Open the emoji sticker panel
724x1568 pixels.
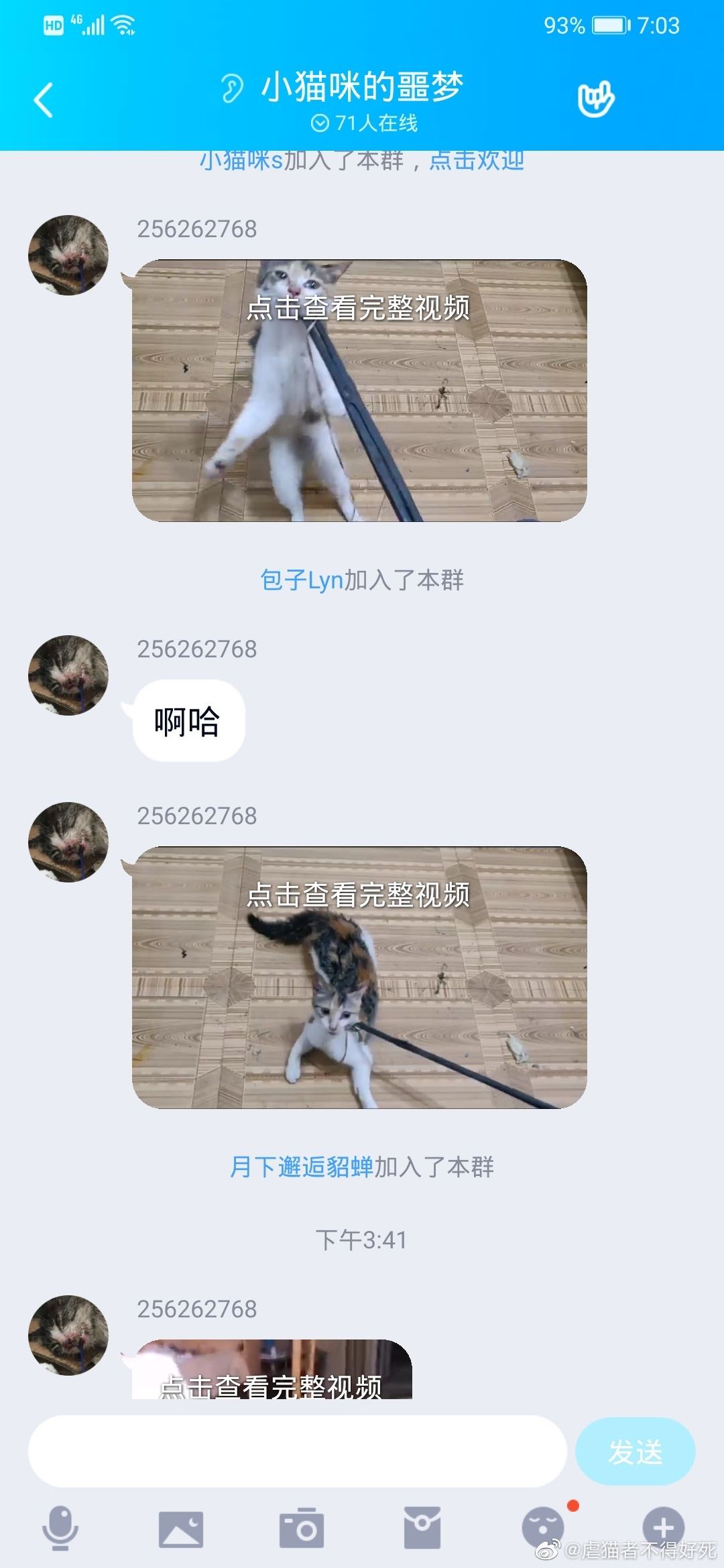click(x=543, y=1528)
